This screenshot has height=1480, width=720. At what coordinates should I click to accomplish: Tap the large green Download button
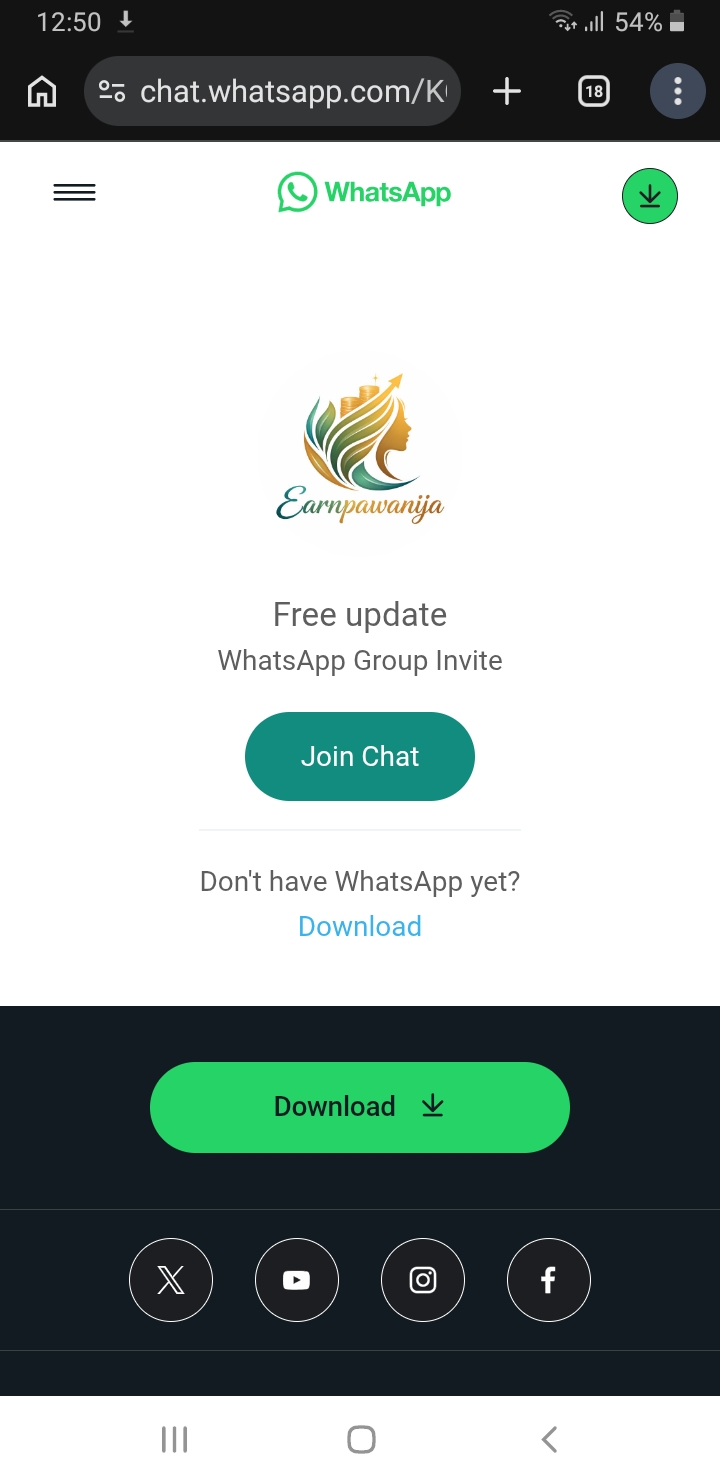pos(359,1107)
